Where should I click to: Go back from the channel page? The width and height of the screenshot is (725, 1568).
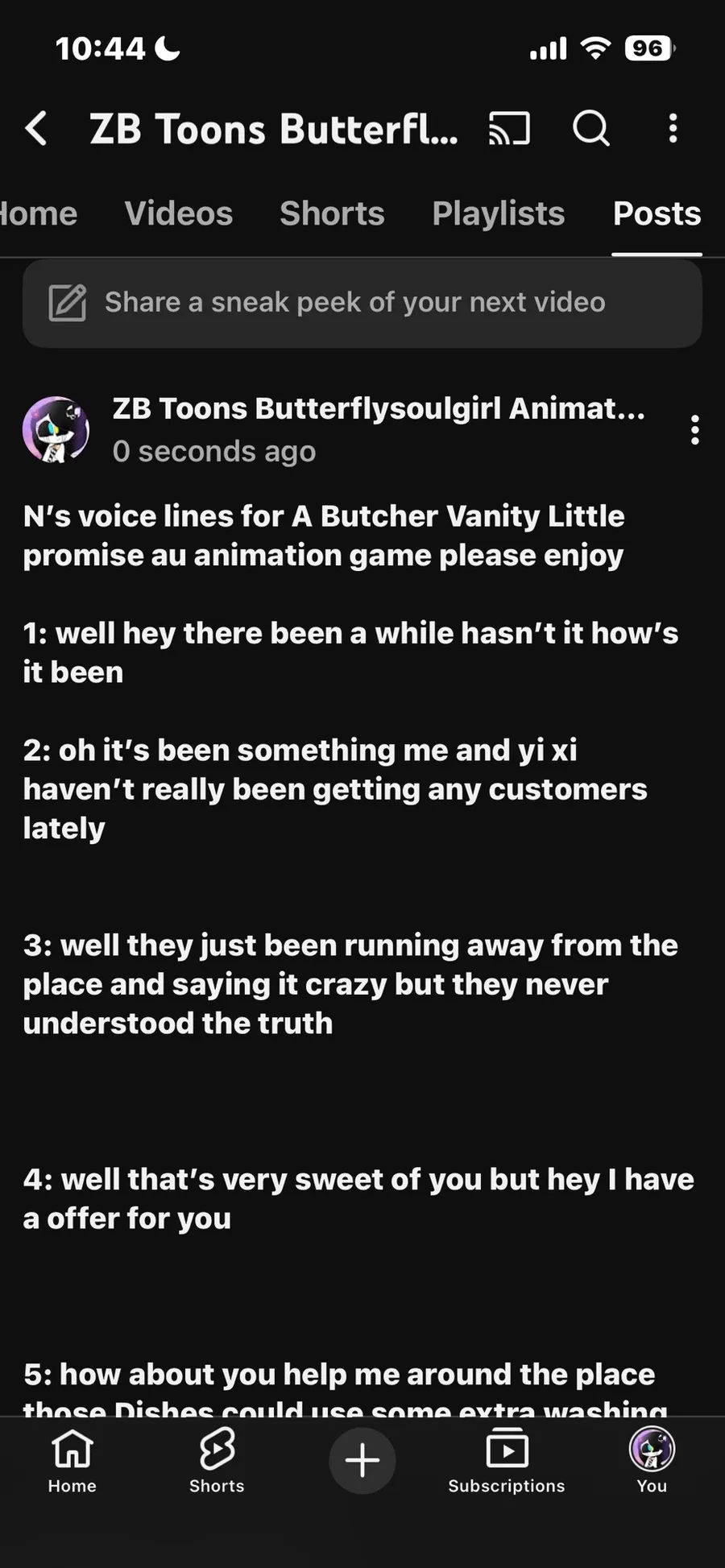coord(36,129)
